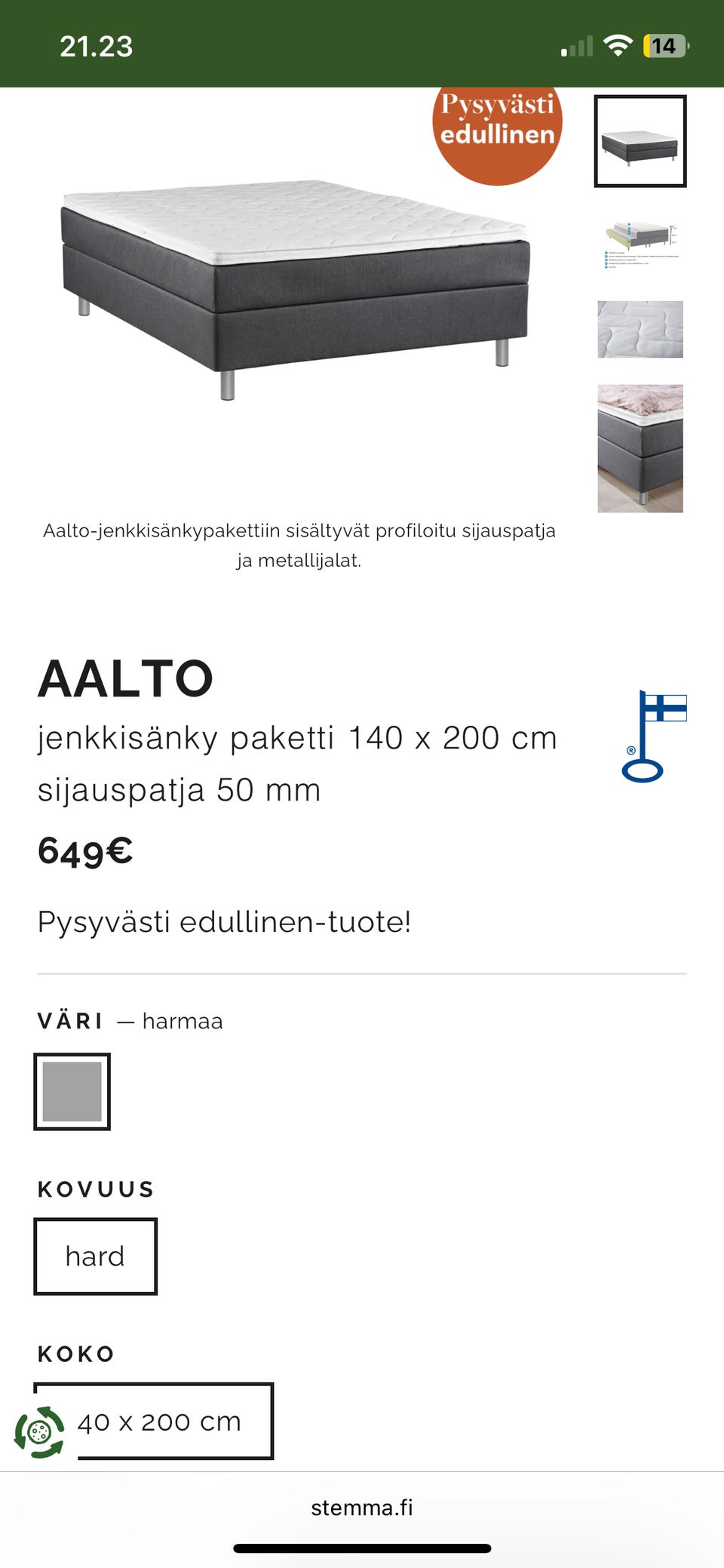Select the 40 x 200 cm size option
The width and height of the screenshot is (724, 1568).
[x=158, y=1422]
